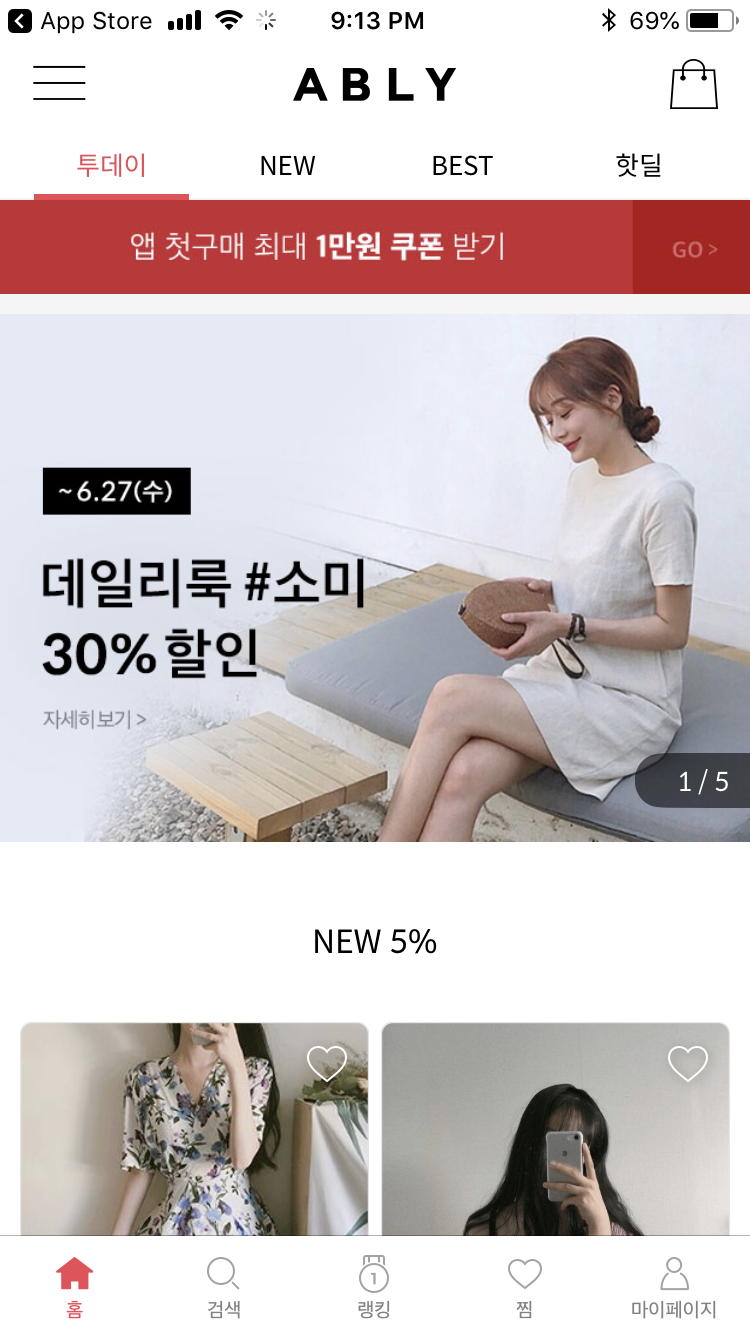The height and width of the screenshot is (1334, 750).
Task: Open the 데일리룩 #소미 30% 할인 banner
Action: 375,578
